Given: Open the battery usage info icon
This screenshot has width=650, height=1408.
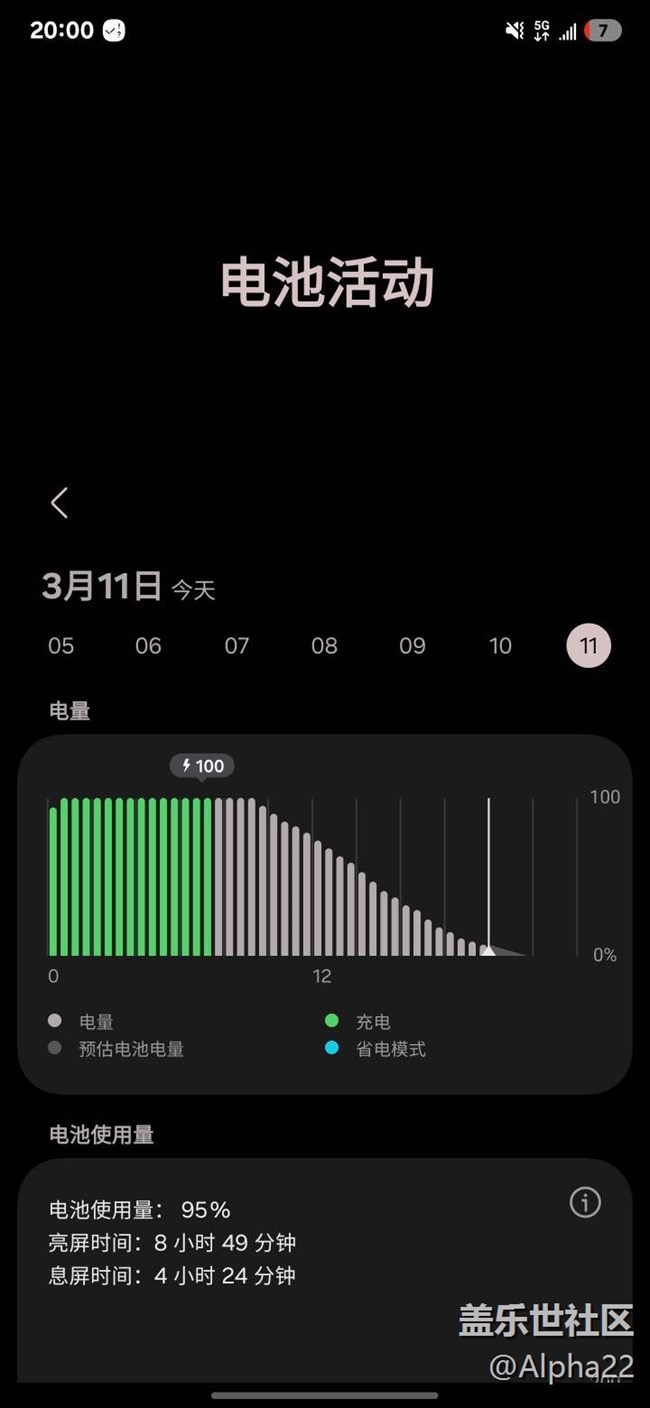Looking at the screenshot, I should [x=585, y=1202].
